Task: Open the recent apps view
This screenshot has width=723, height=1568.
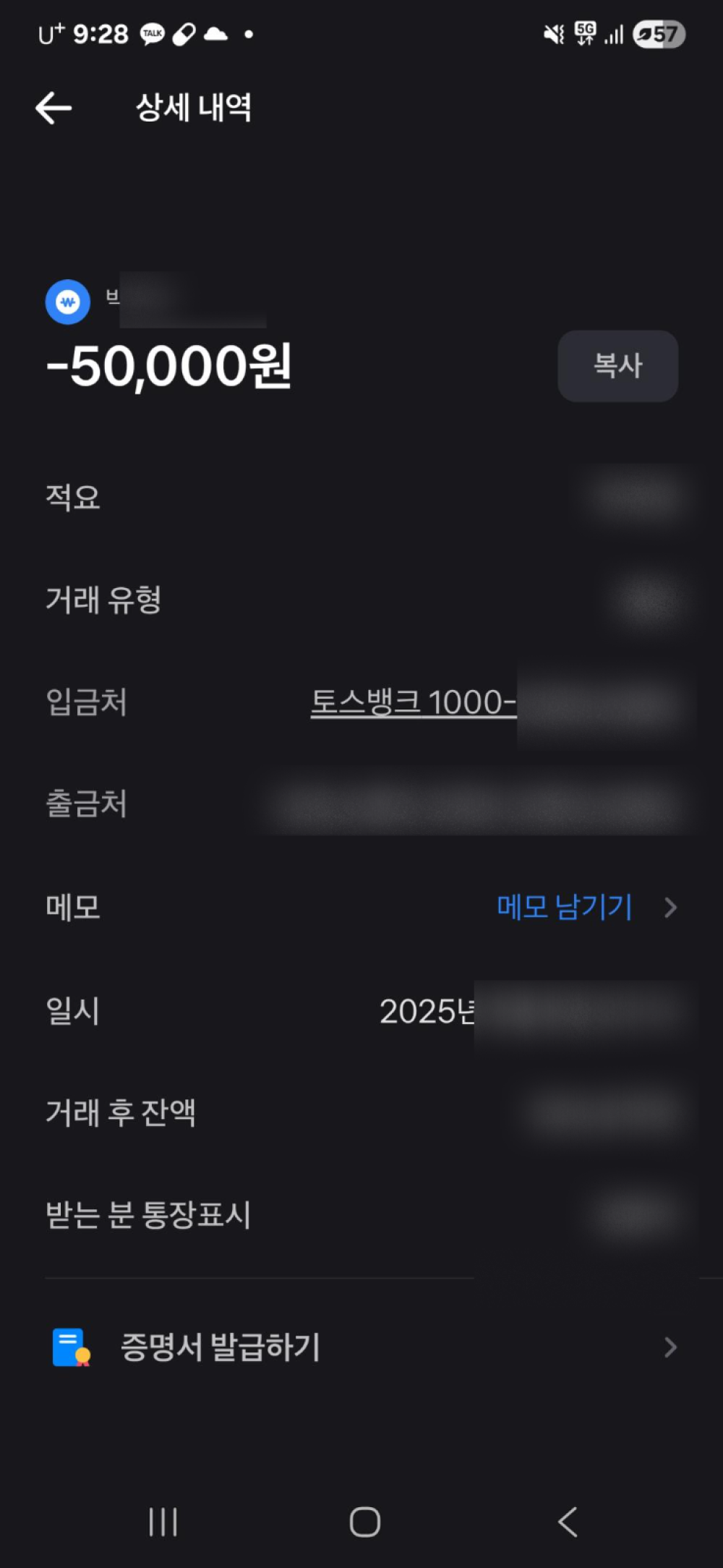Action: [x=163, y=1522]
